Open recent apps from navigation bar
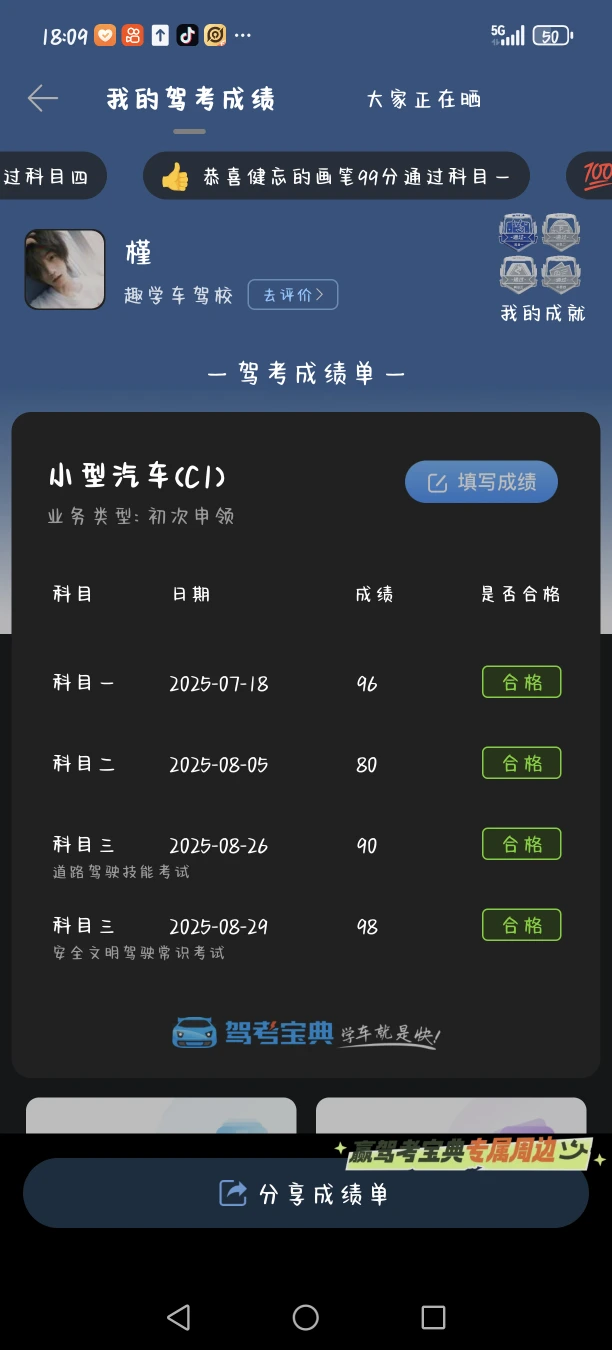This screenshot has height=1350, width=612. [x=433, y=1317]
